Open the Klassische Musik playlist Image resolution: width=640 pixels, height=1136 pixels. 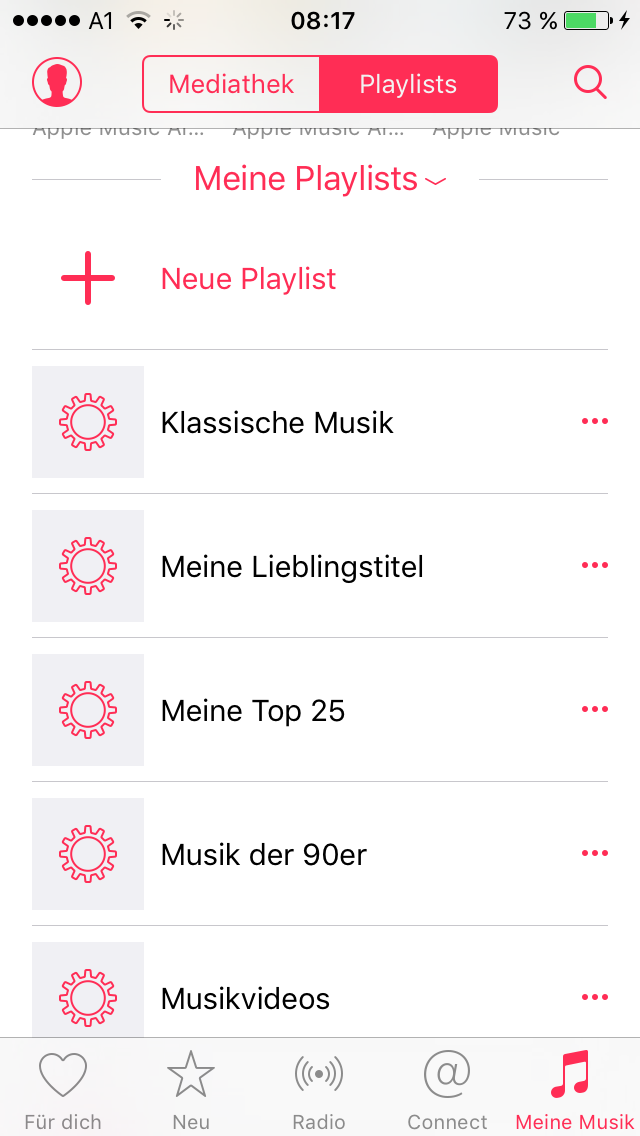click(277, 423)
